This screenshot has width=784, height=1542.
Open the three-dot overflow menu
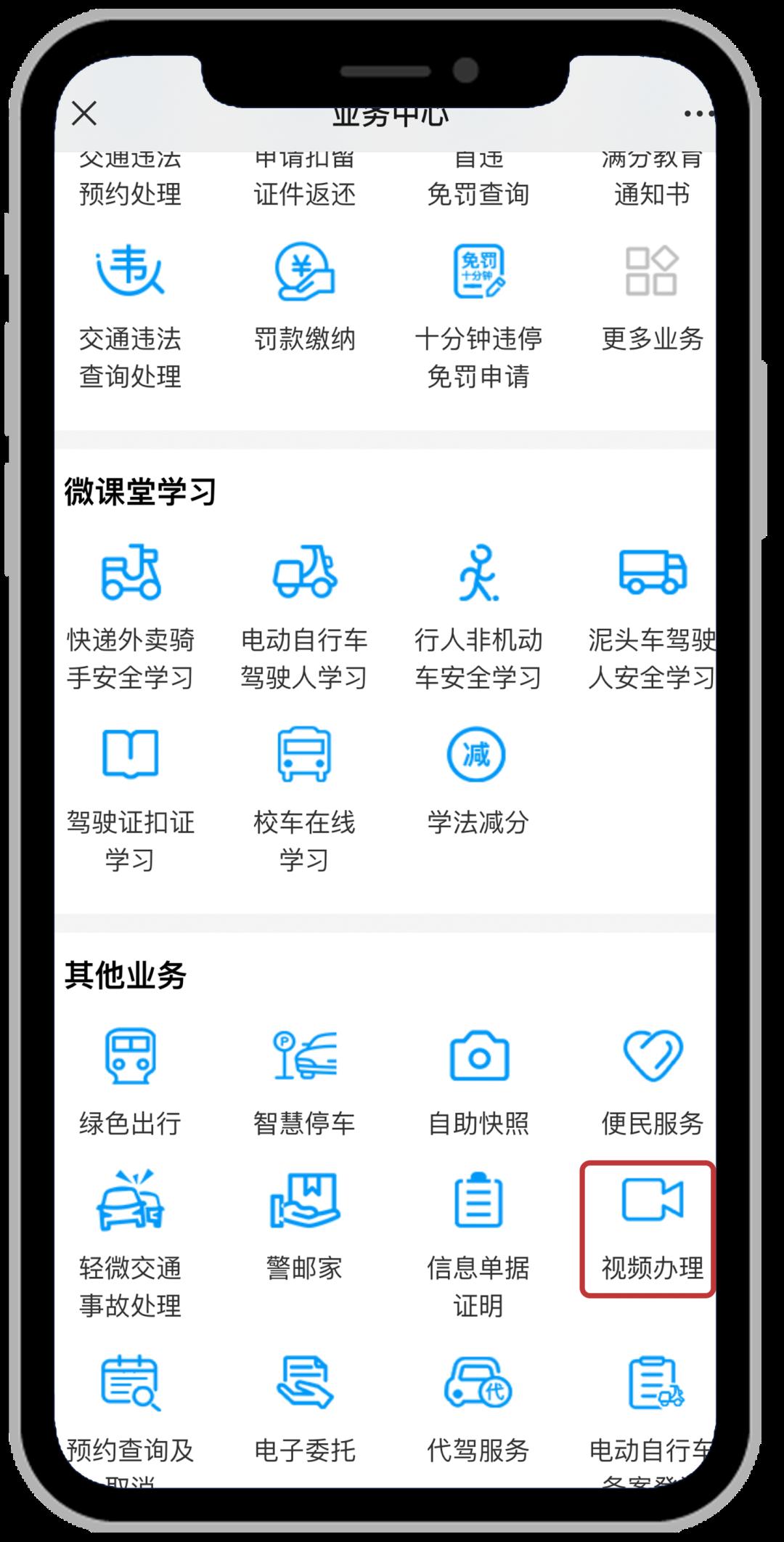697,114
